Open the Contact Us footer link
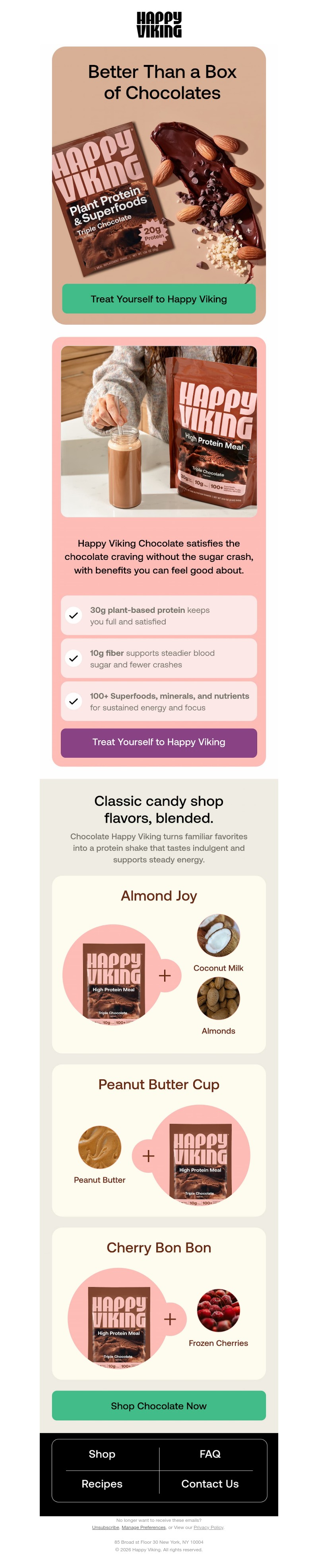This screenshot has height=1568, width=318. [210, 1483]
